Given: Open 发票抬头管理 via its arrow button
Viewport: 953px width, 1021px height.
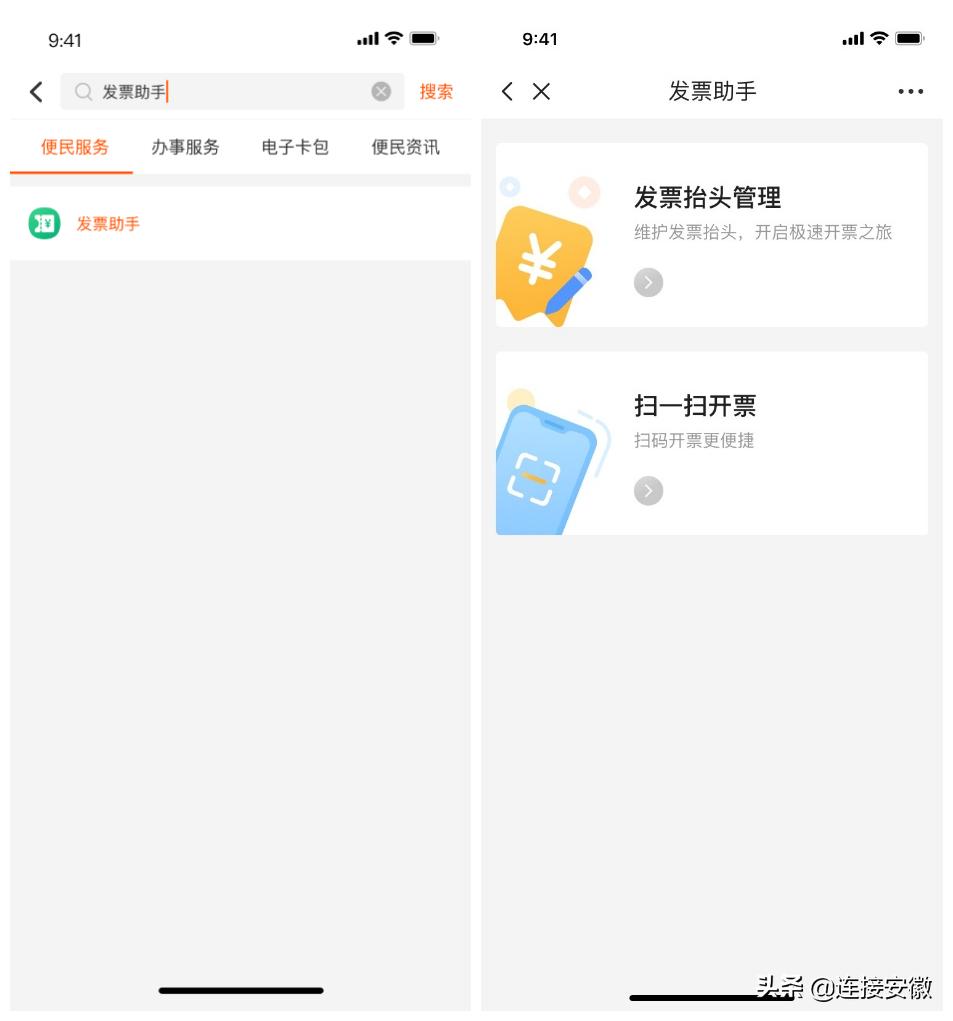Looking at the screenshot, I should tap(648, 282).
